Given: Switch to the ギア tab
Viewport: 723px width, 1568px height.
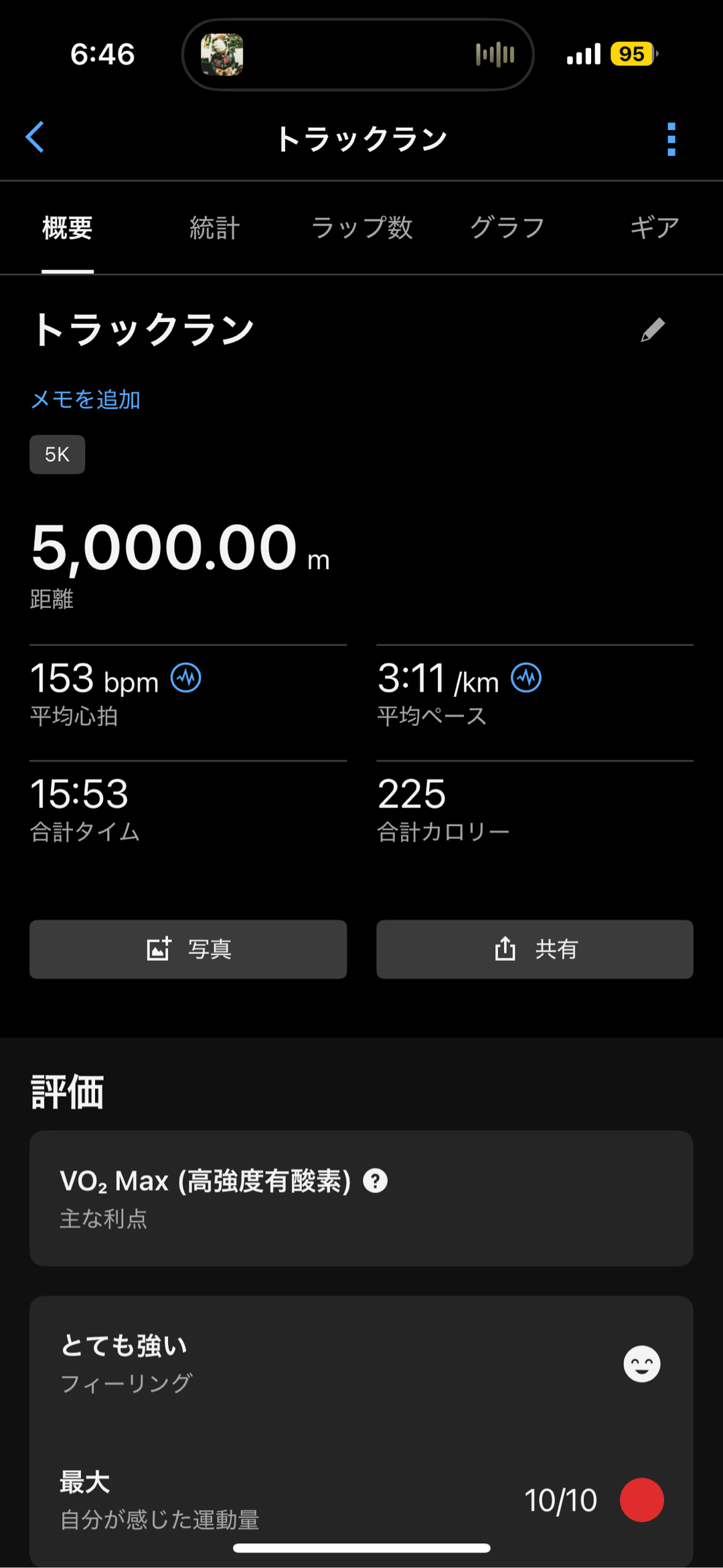Looking at the screenshot, I should coord(654,228).
